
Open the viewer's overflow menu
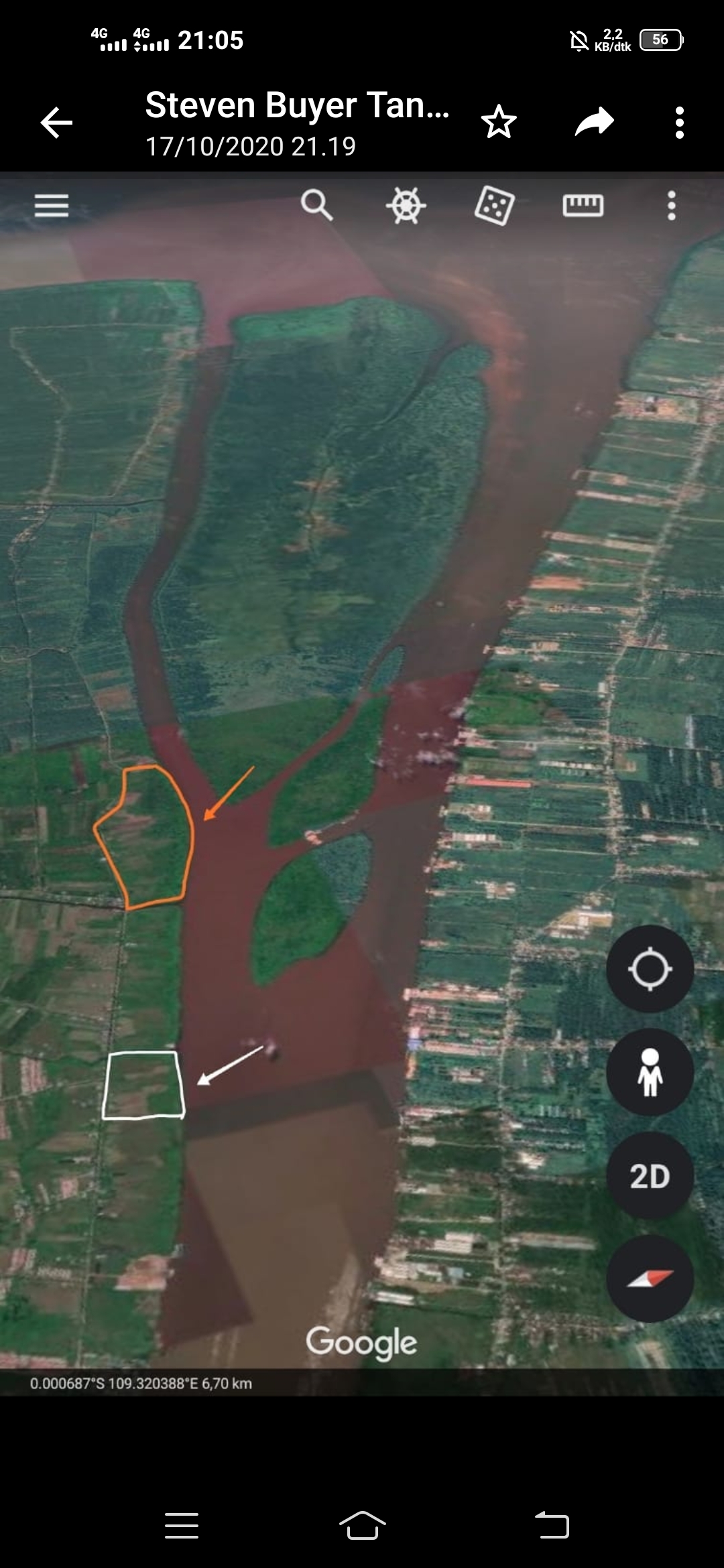click(679, 123)
